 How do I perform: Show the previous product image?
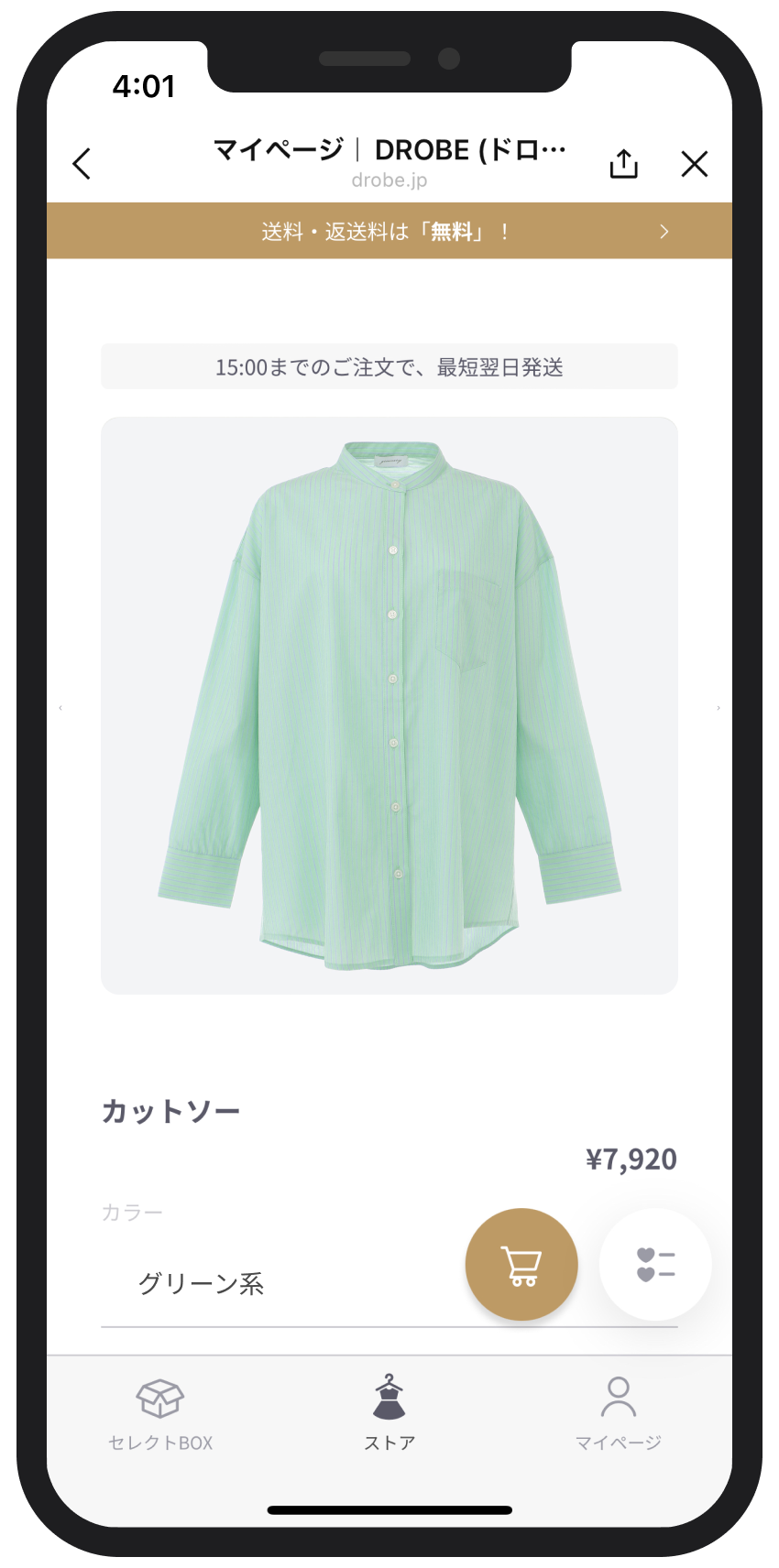60,708
